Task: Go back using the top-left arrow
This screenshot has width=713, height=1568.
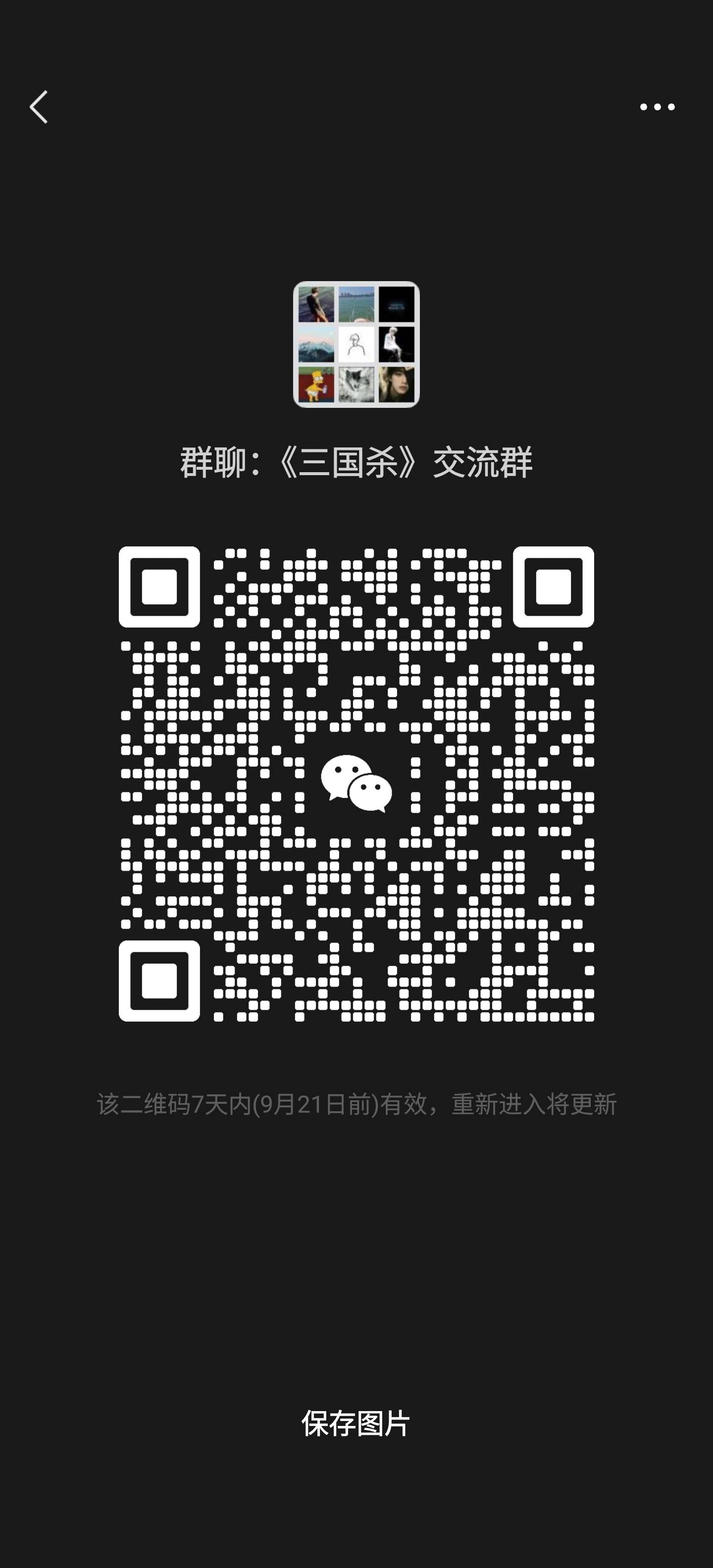Action: coord(39,107)
